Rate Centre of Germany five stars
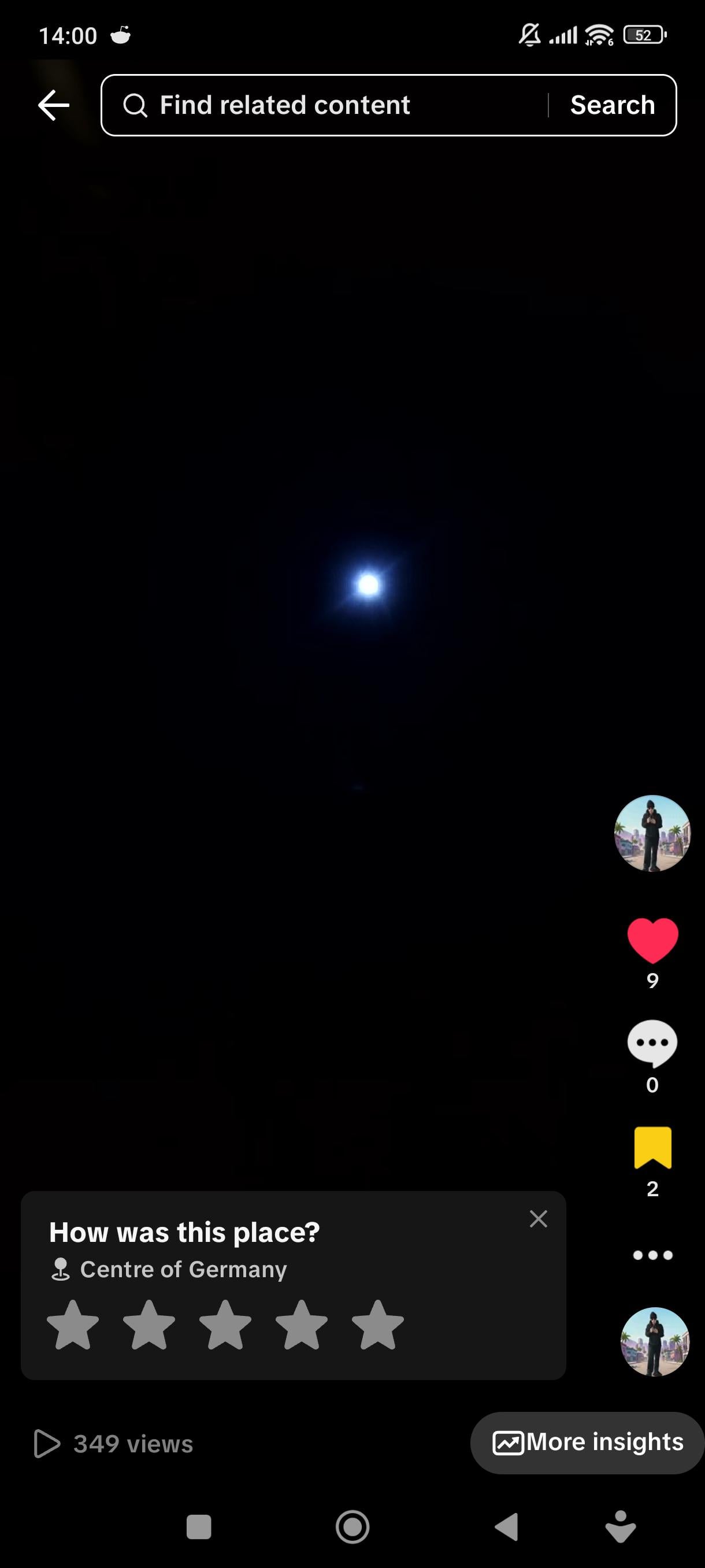The height and width of the screenshot is (1568, 705). tap(378, 1325)
